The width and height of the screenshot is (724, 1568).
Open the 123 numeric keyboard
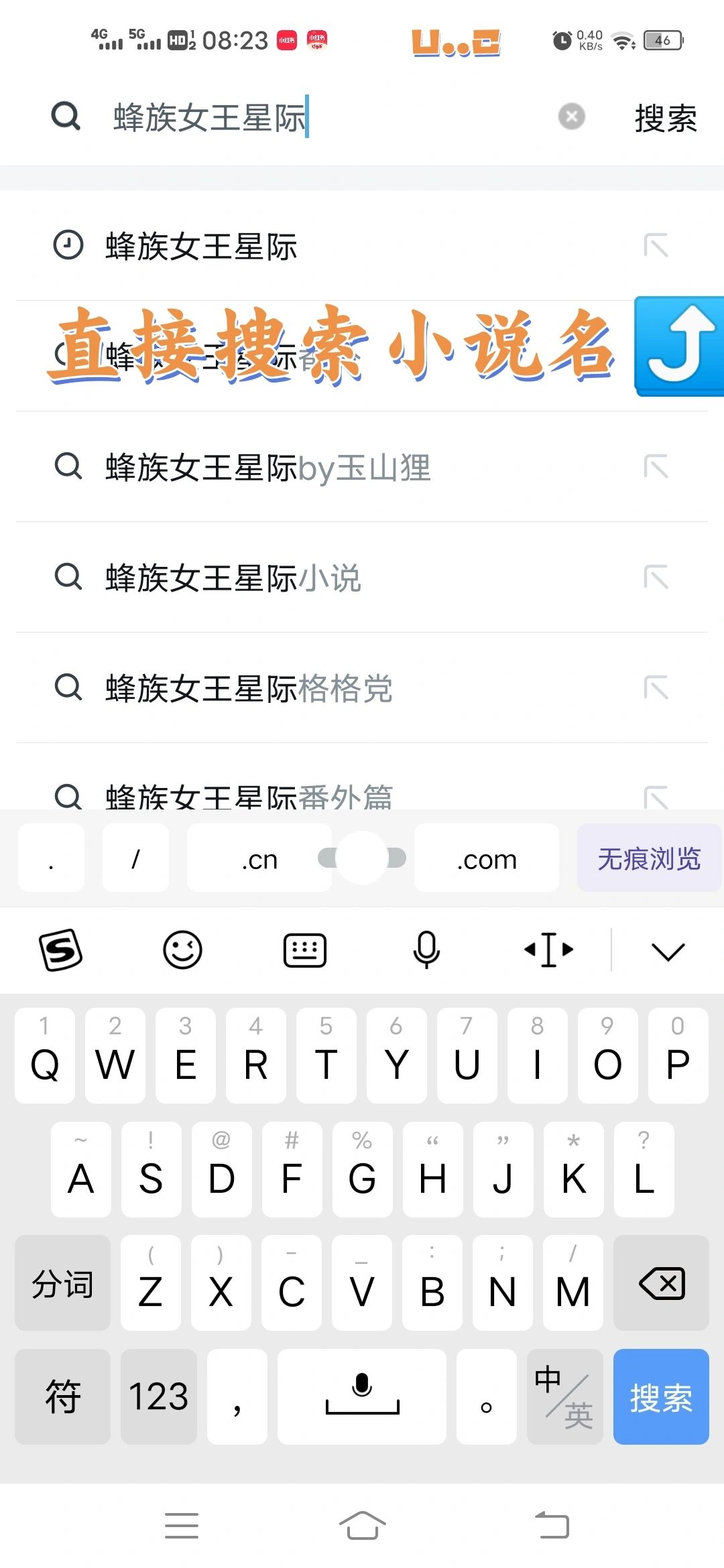tap(159, 1396)
